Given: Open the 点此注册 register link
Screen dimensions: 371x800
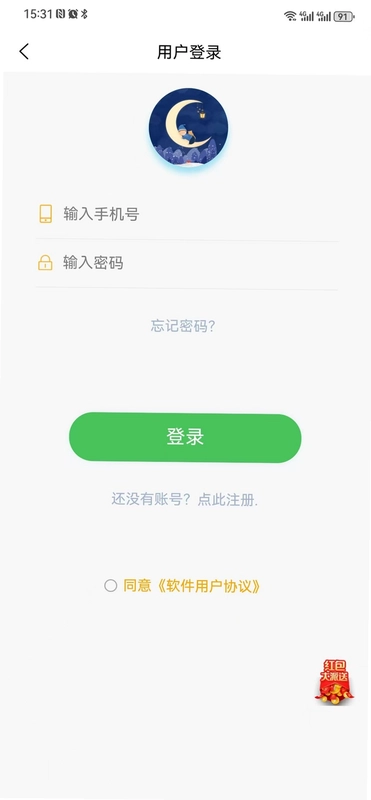Looking at the screenshot, I should point(228,499).
